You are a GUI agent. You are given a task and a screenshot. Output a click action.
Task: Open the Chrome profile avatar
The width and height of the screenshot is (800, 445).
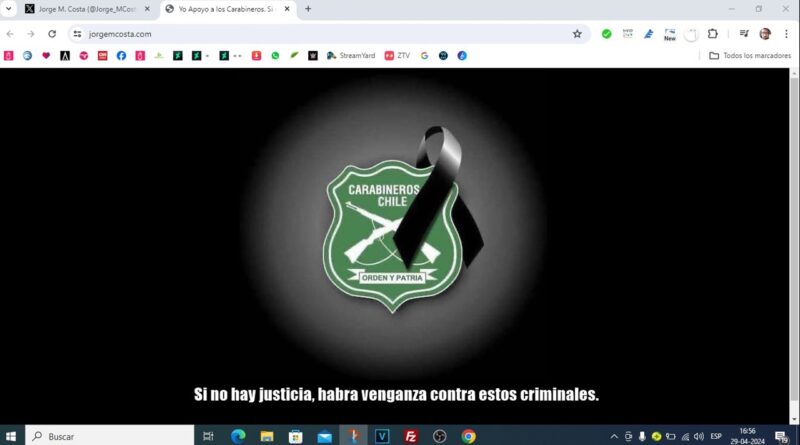(x=765, y=33)
